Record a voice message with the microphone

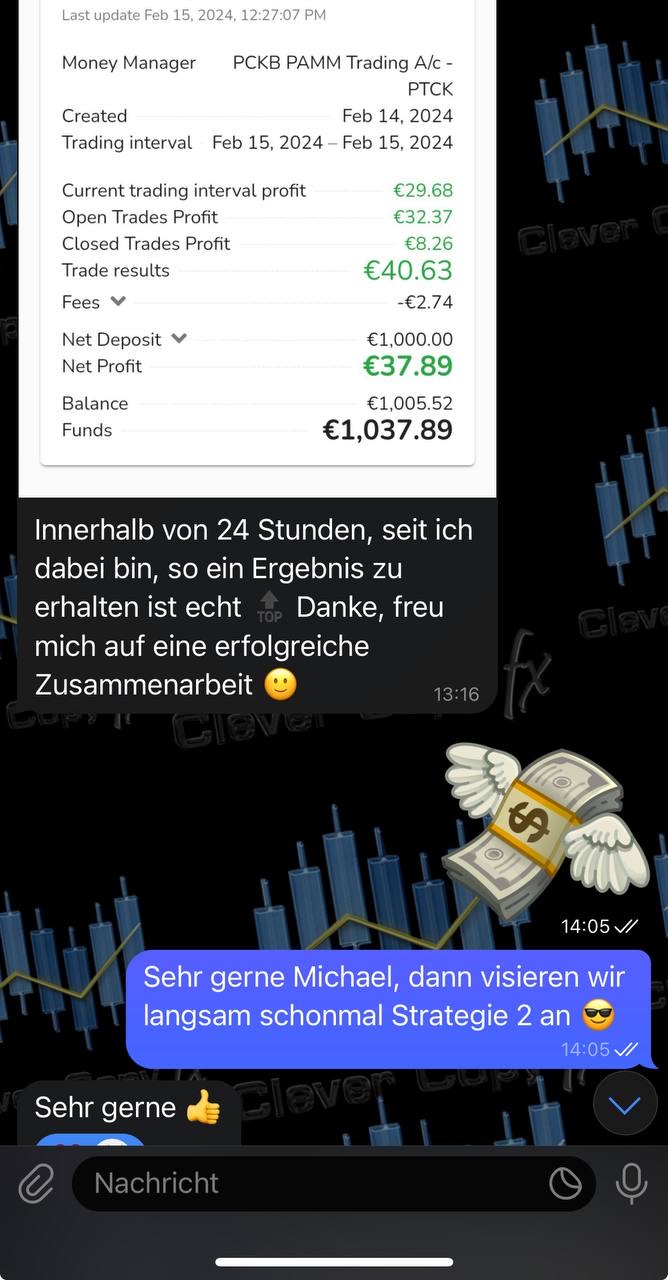(x=631, y=1184)
